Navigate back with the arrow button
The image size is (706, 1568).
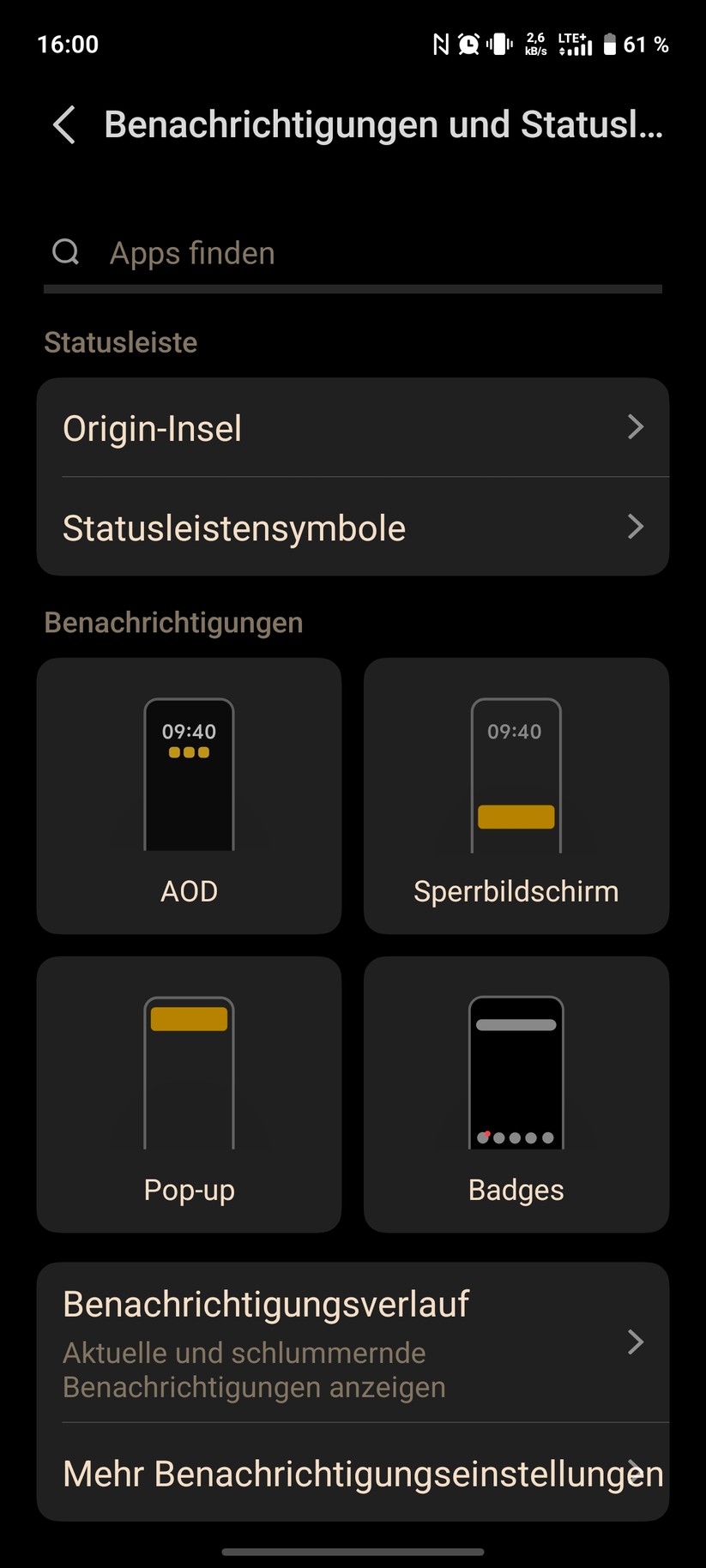point(63,124)
